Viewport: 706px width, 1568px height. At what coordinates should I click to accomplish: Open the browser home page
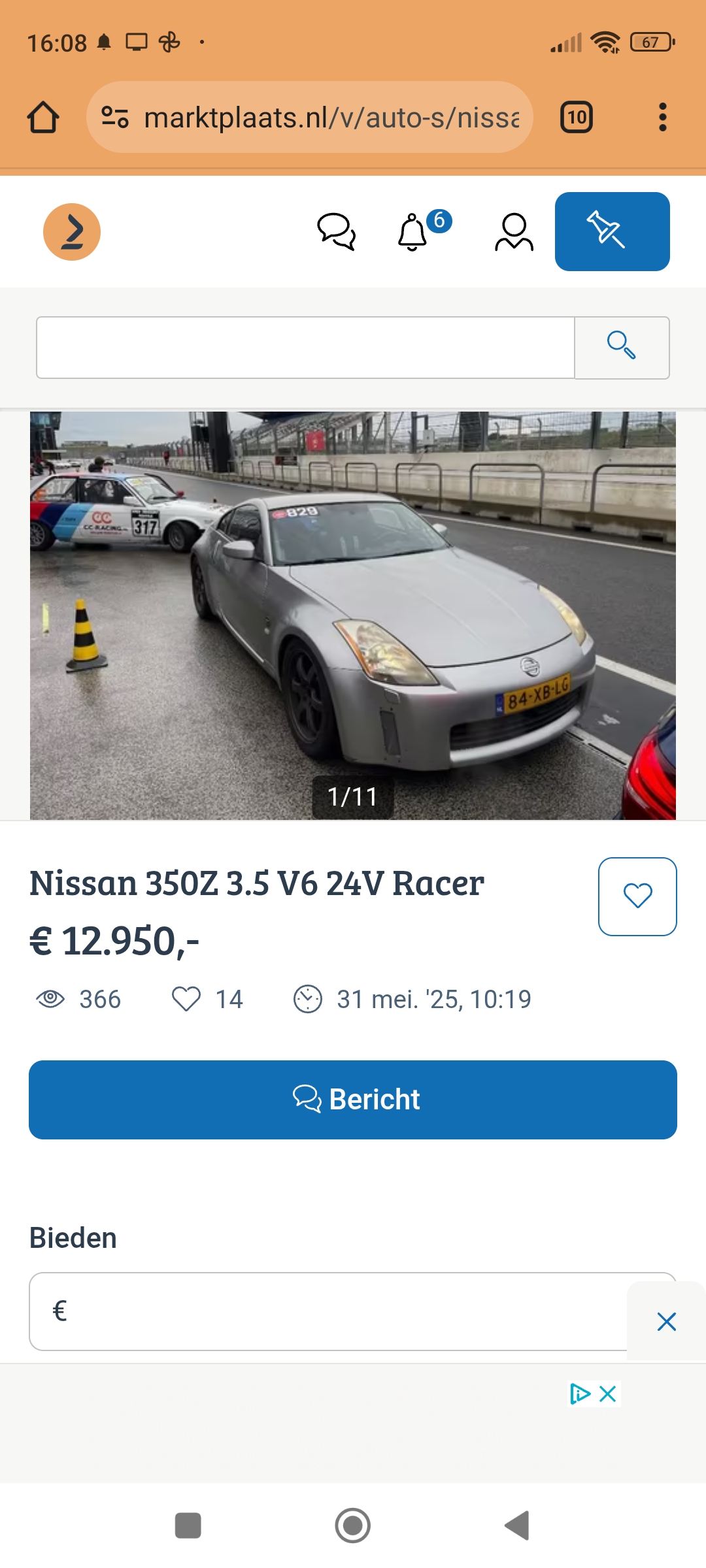(43, 118)
